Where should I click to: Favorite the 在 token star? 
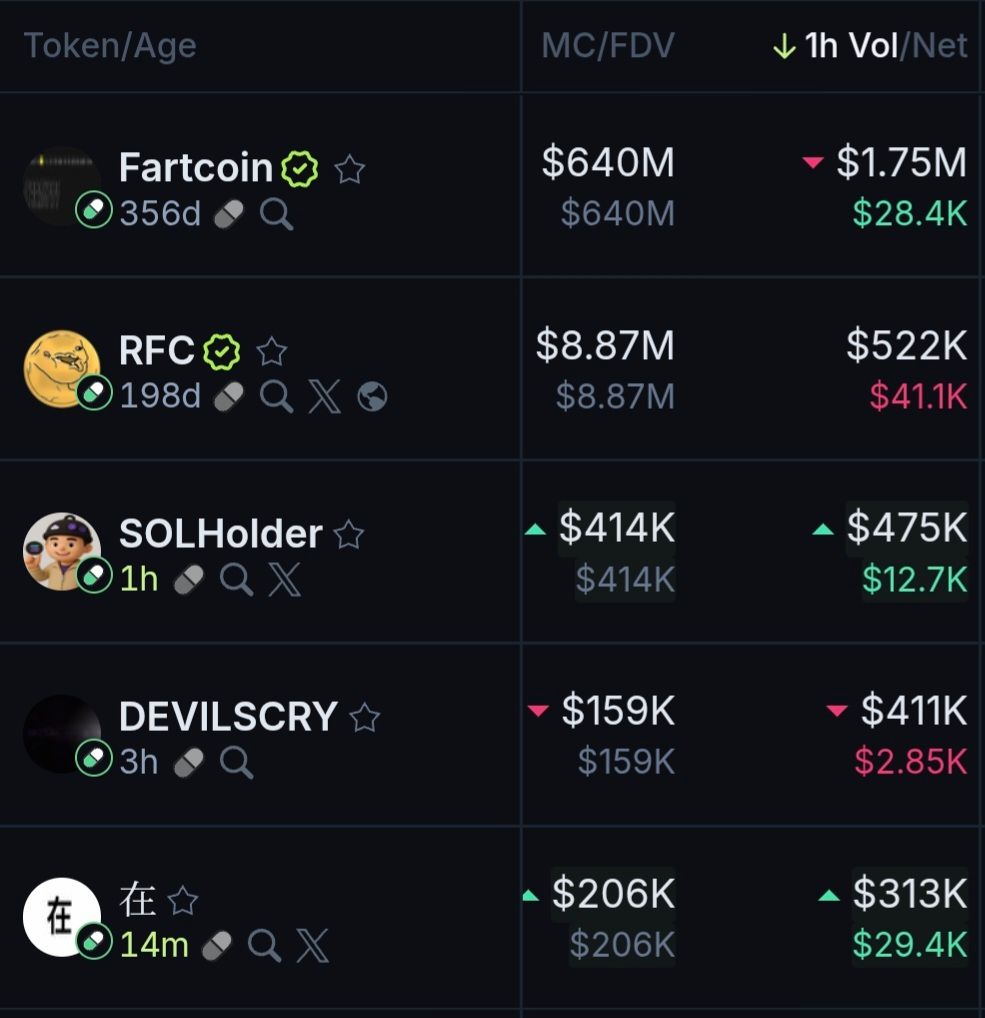click(x=182, y=902)
